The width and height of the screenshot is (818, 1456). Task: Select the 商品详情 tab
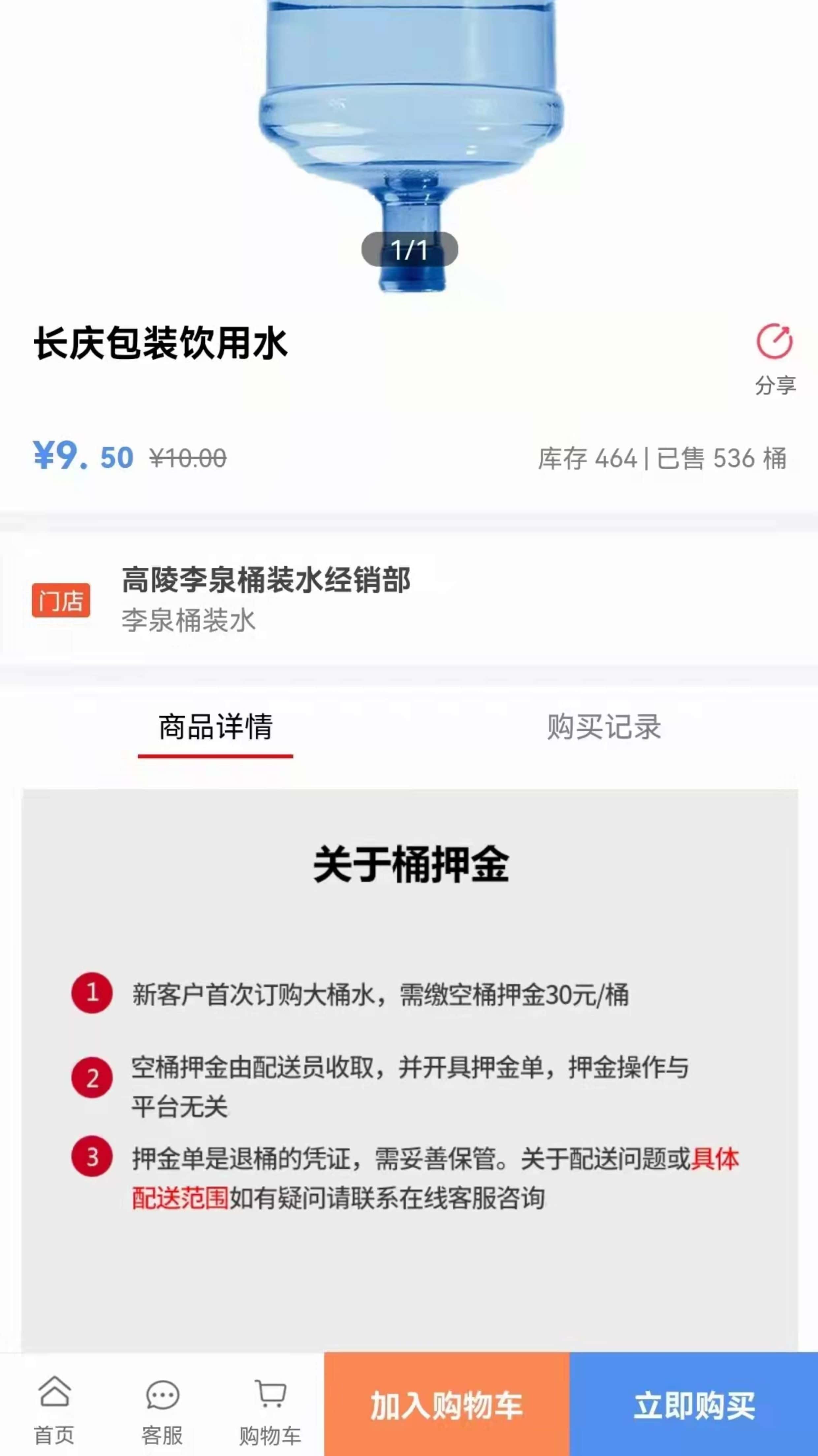coord(215,727)
